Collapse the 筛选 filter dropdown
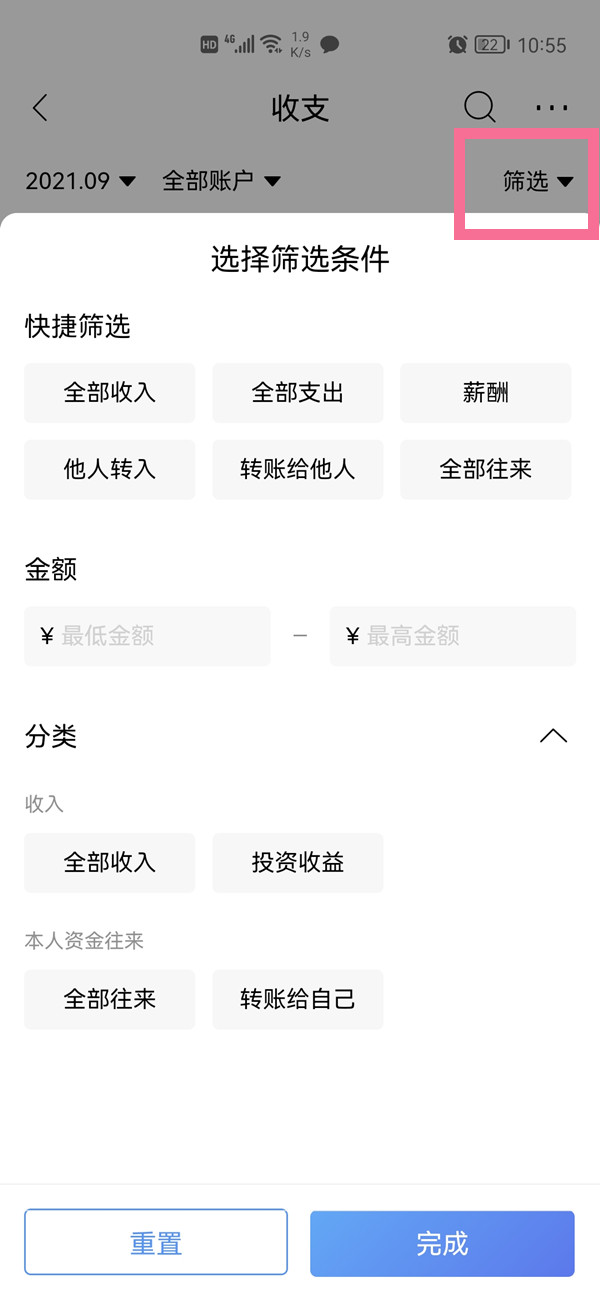Screen dimensions: 600x1300 pyautogui.click(x=537, y=181)
